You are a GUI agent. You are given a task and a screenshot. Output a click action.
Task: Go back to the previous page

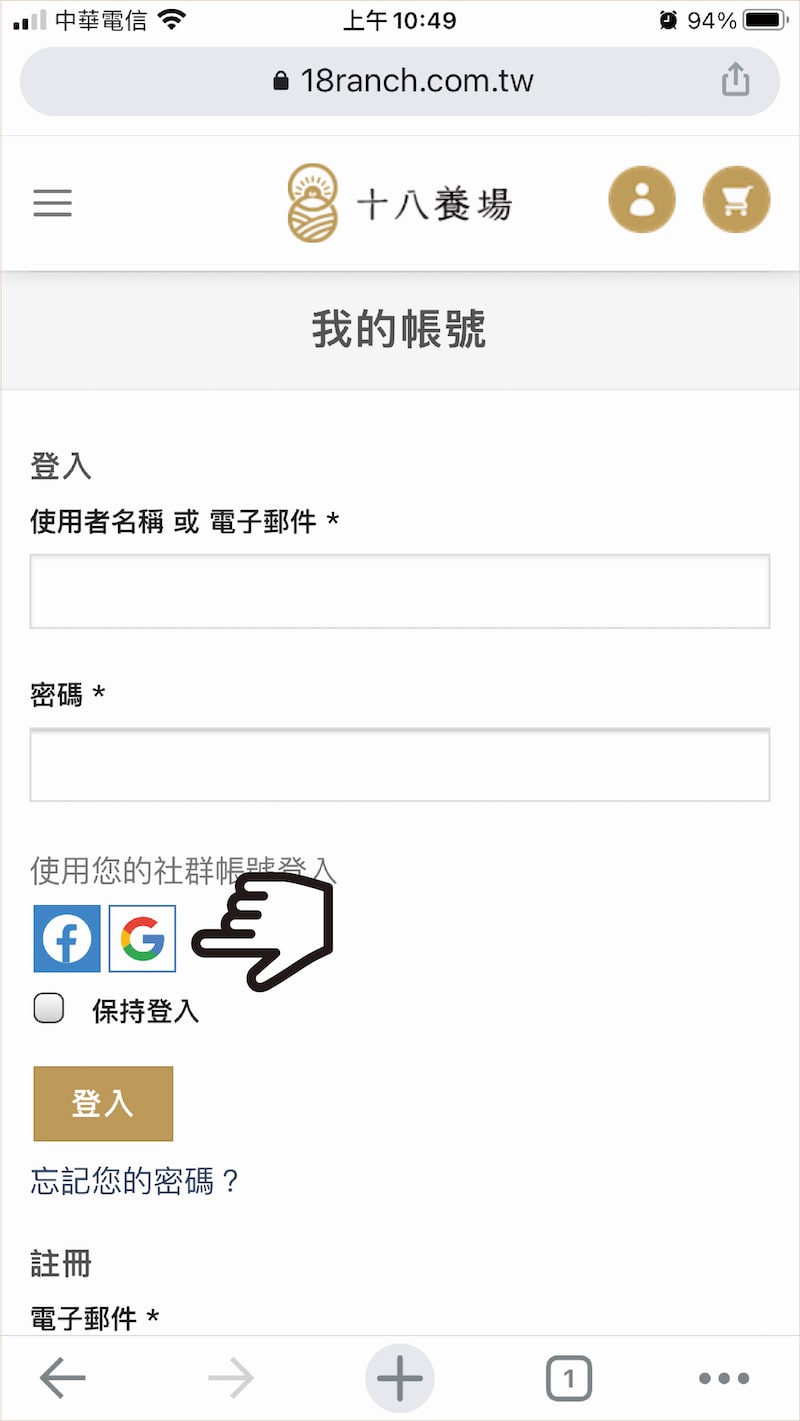pos(62,1379)
